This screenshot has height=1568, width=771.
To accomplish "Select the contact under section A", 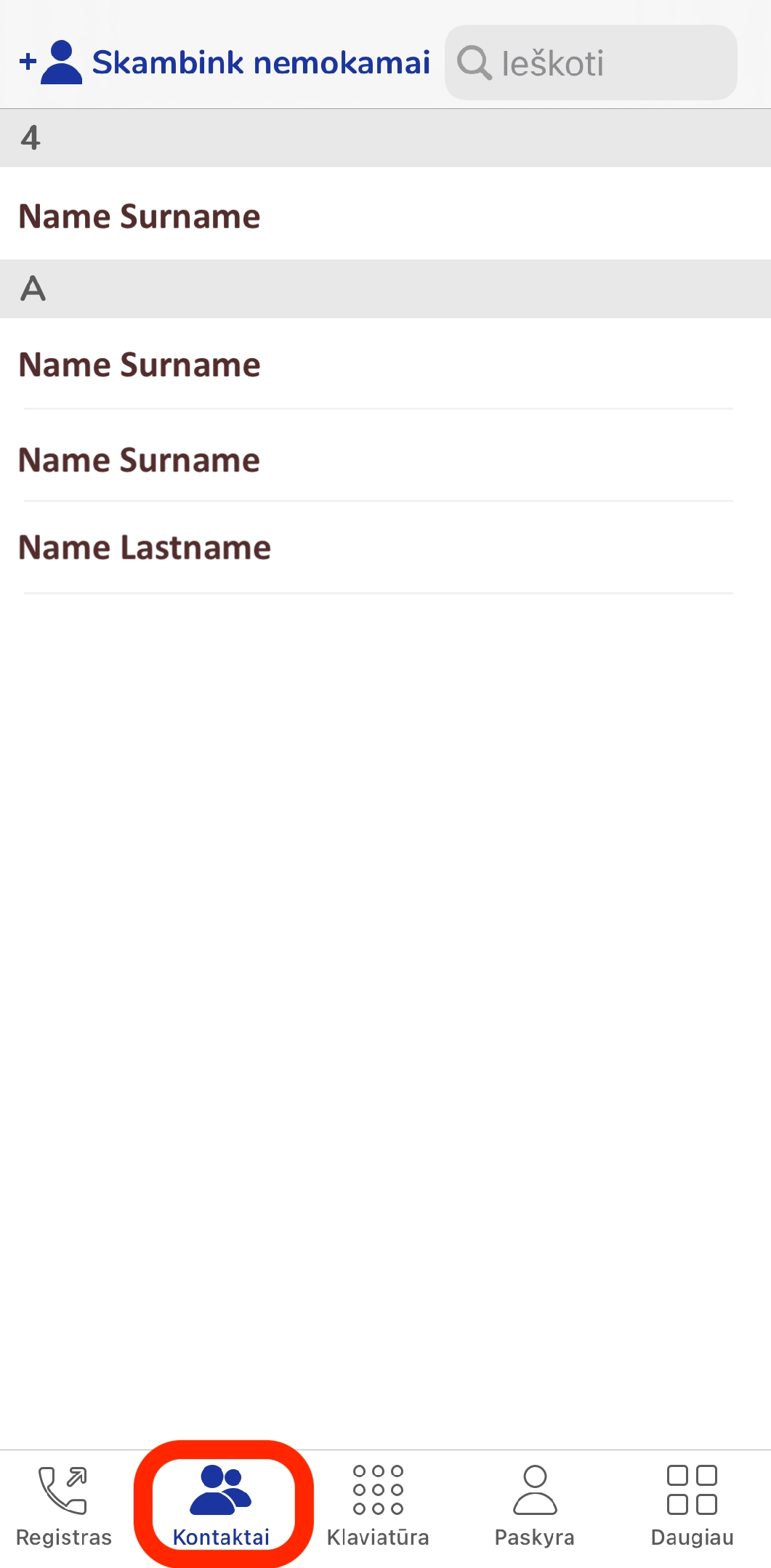I will click(139, 365).
